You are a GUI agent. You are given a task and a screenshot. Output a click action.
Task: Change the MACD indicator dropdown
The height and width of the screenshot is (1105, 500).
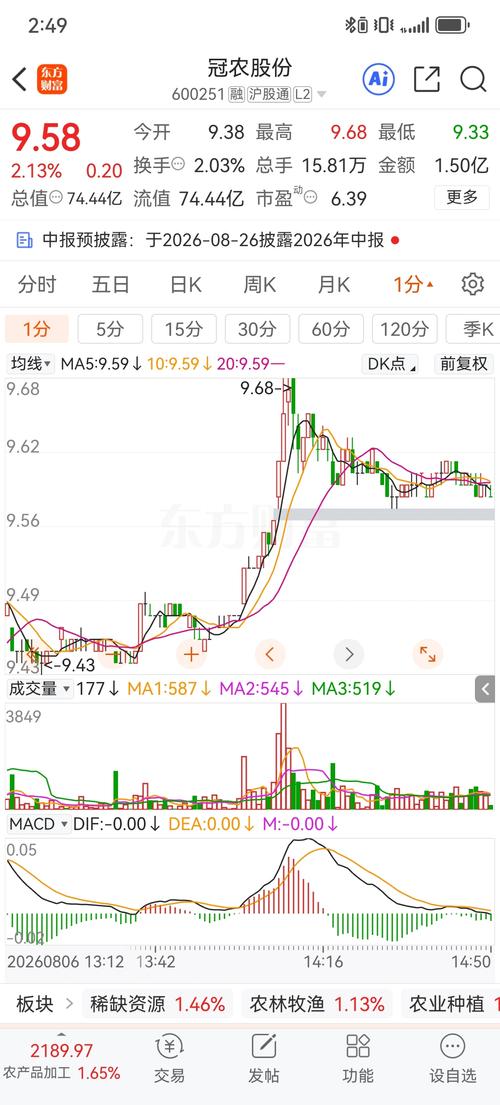(x=39, y=824)
